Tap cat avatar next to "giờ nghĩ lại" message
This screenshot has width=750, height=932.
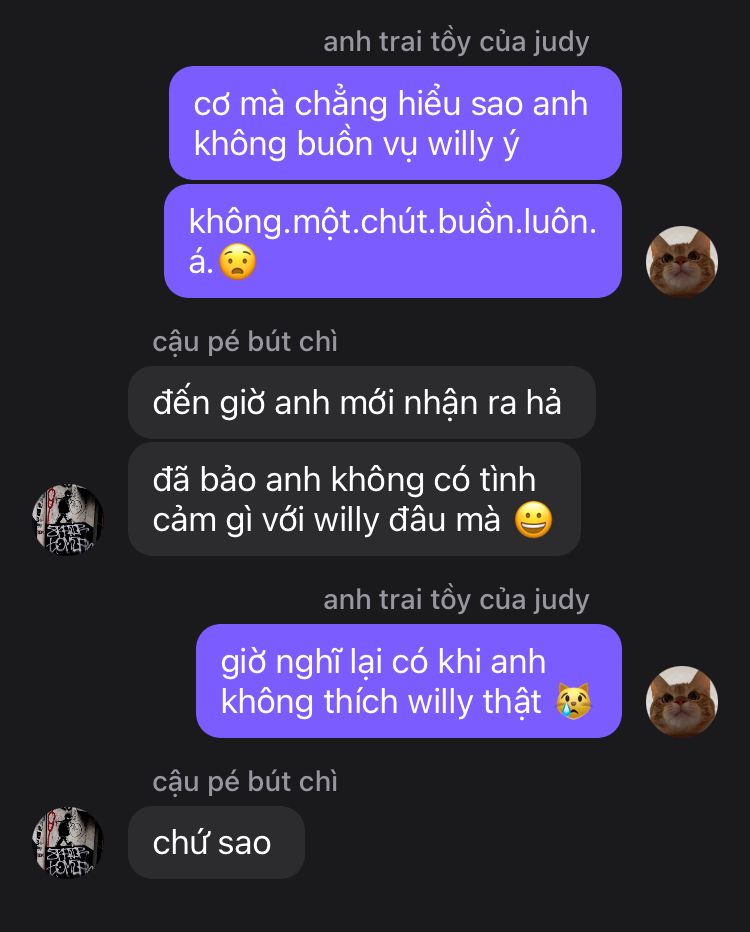682,702
